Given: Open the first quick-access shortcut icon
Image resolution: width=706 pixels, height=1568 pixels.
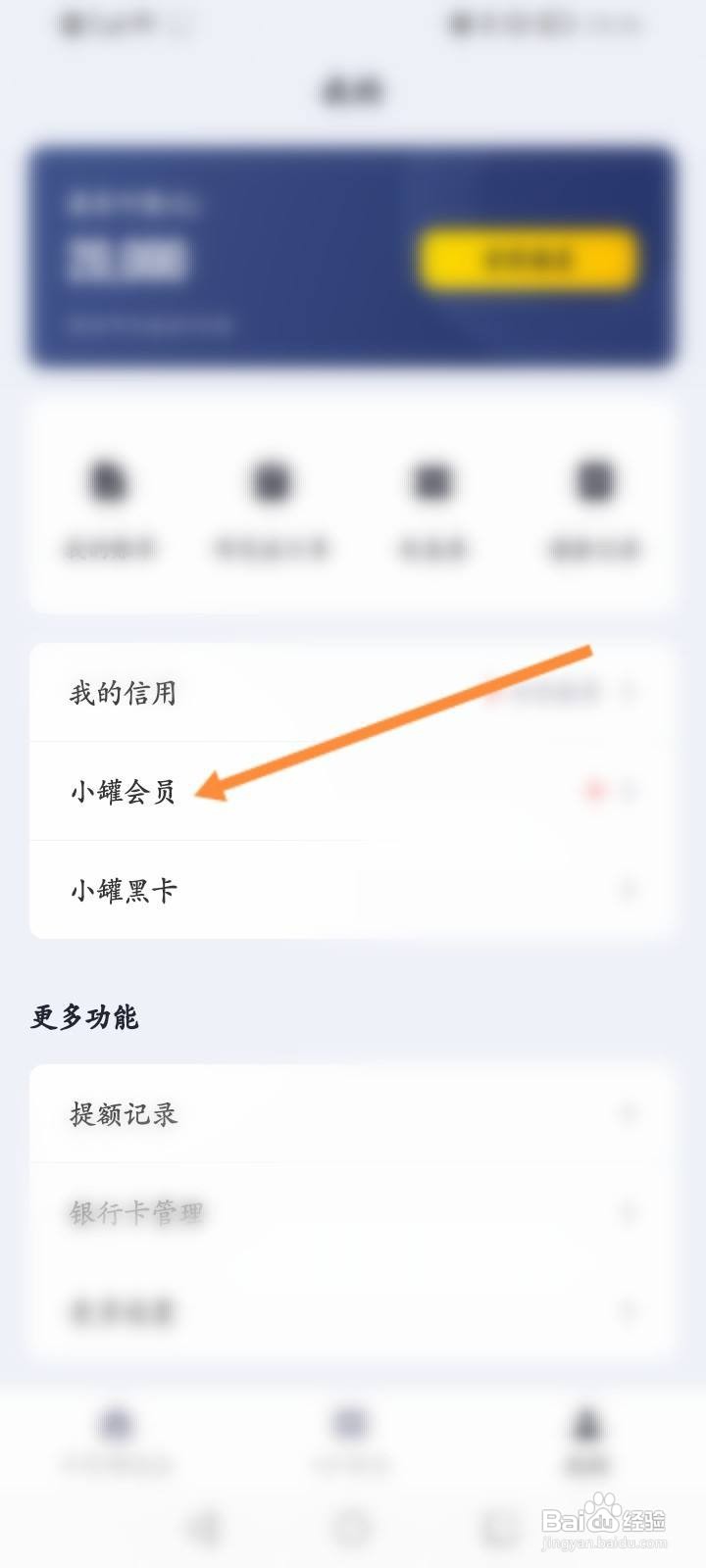Looking at the screenshot, I should coord(108,482).
